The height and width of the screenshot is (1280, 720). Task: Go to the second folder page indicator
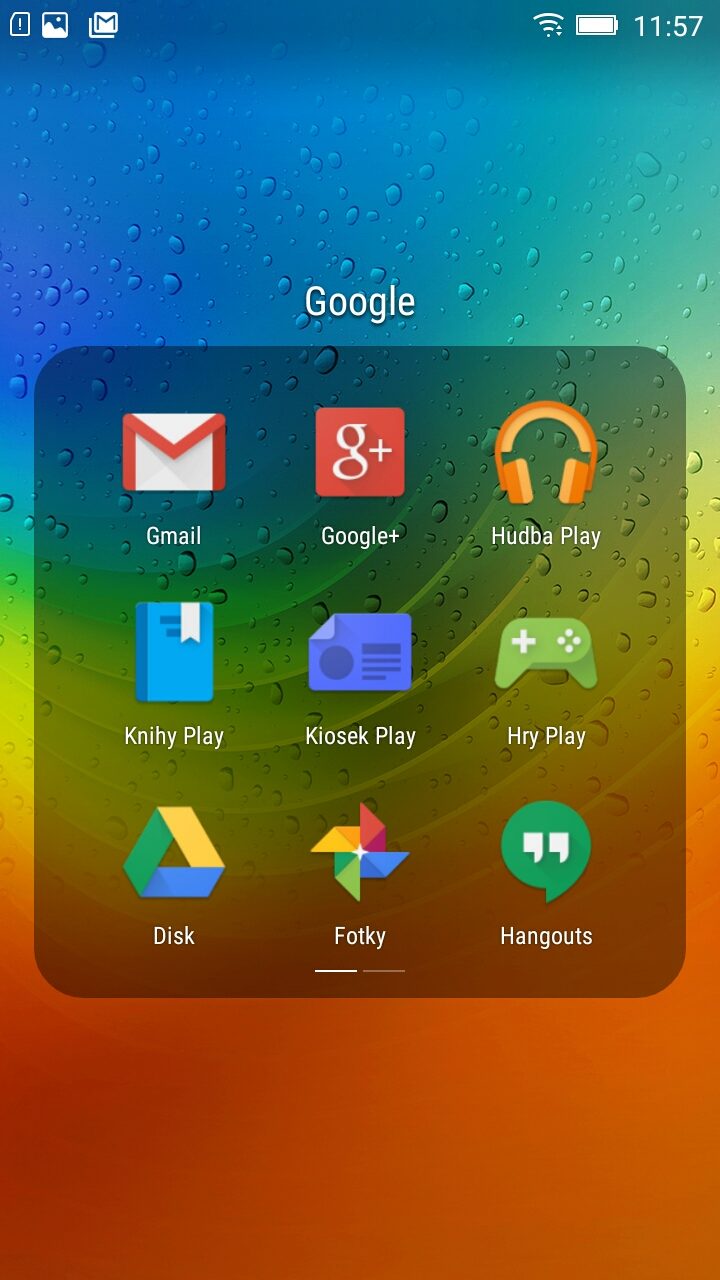pyautogui.click(x=384, y=971)
